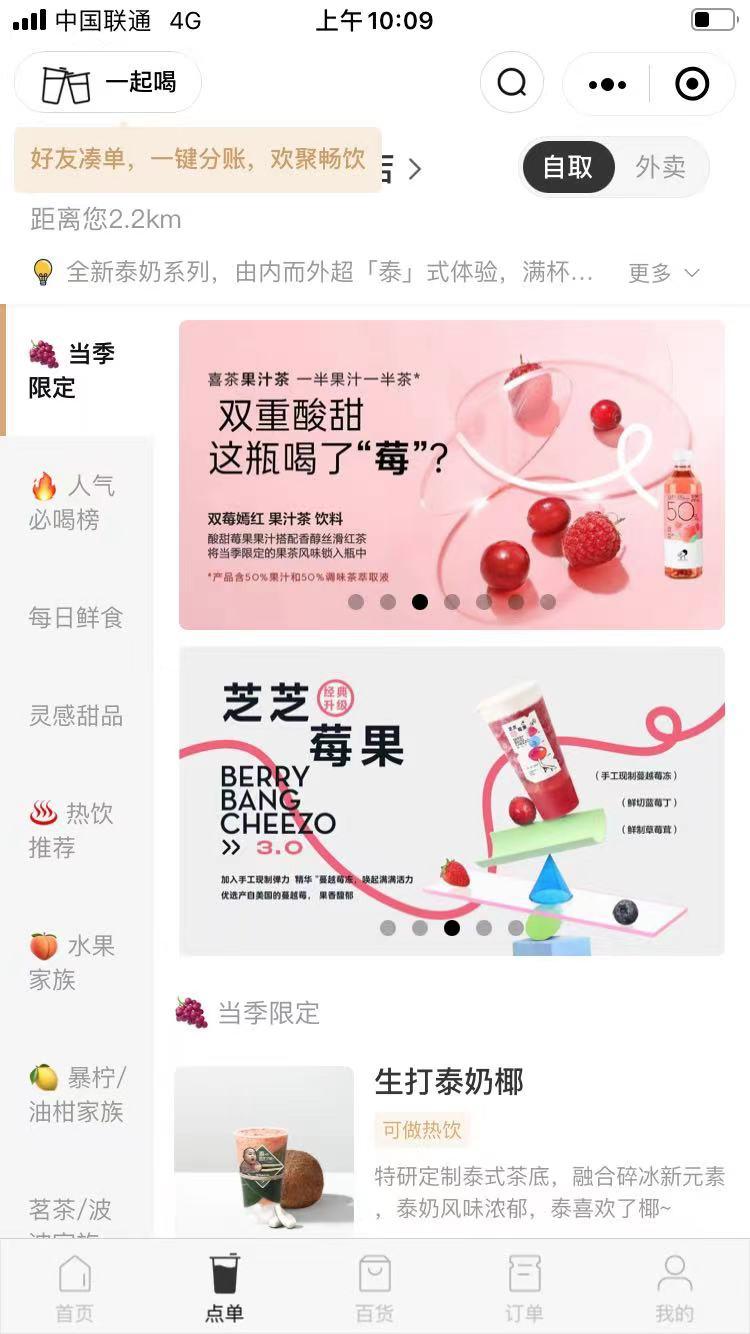Select 自取 pickup mode
Image resolution: width=750 pixels, height=1334 pixels.
pos(568,167)
